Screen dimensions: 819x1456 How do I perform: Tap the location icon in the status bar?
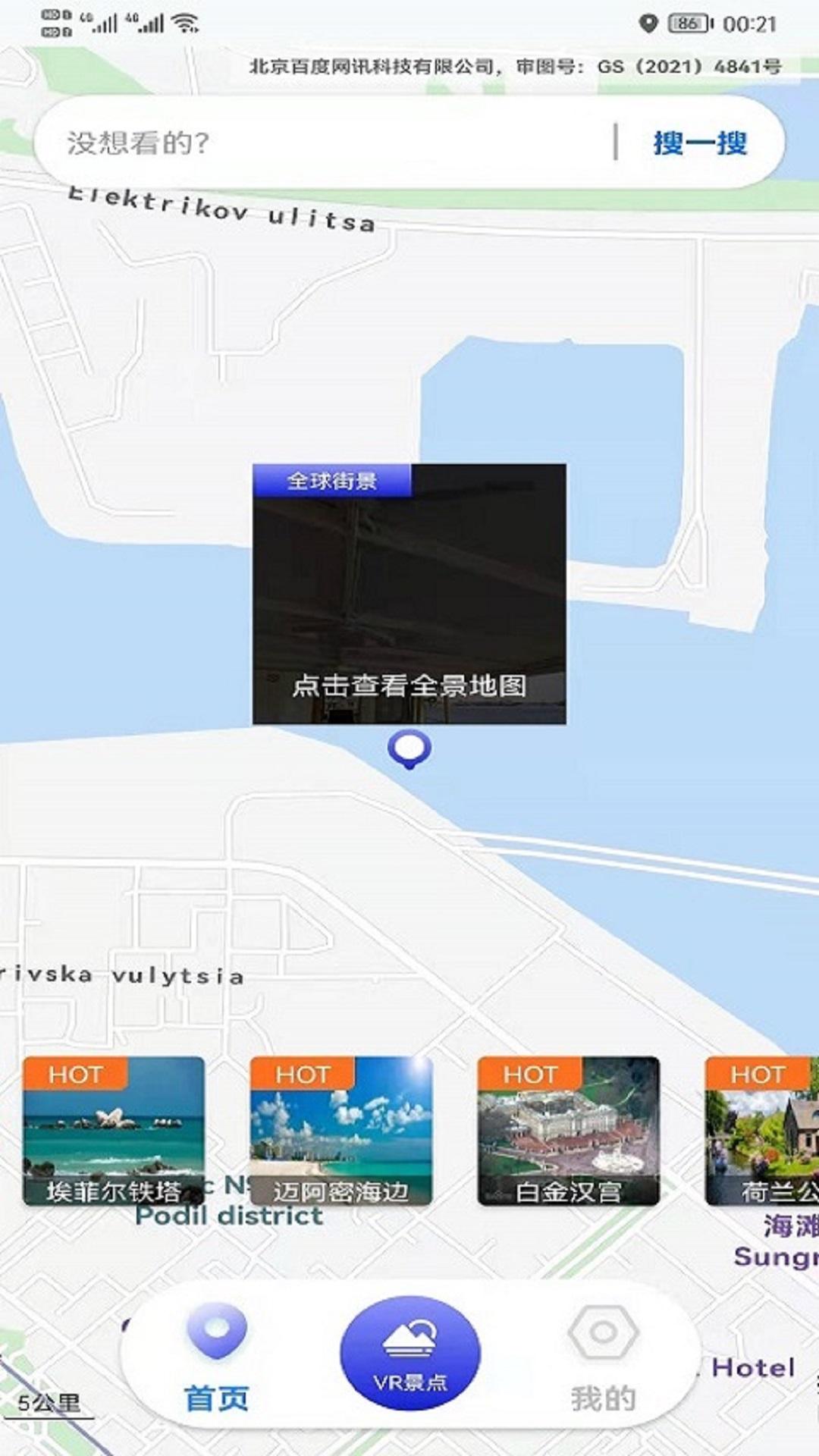(x=649, y=24)
